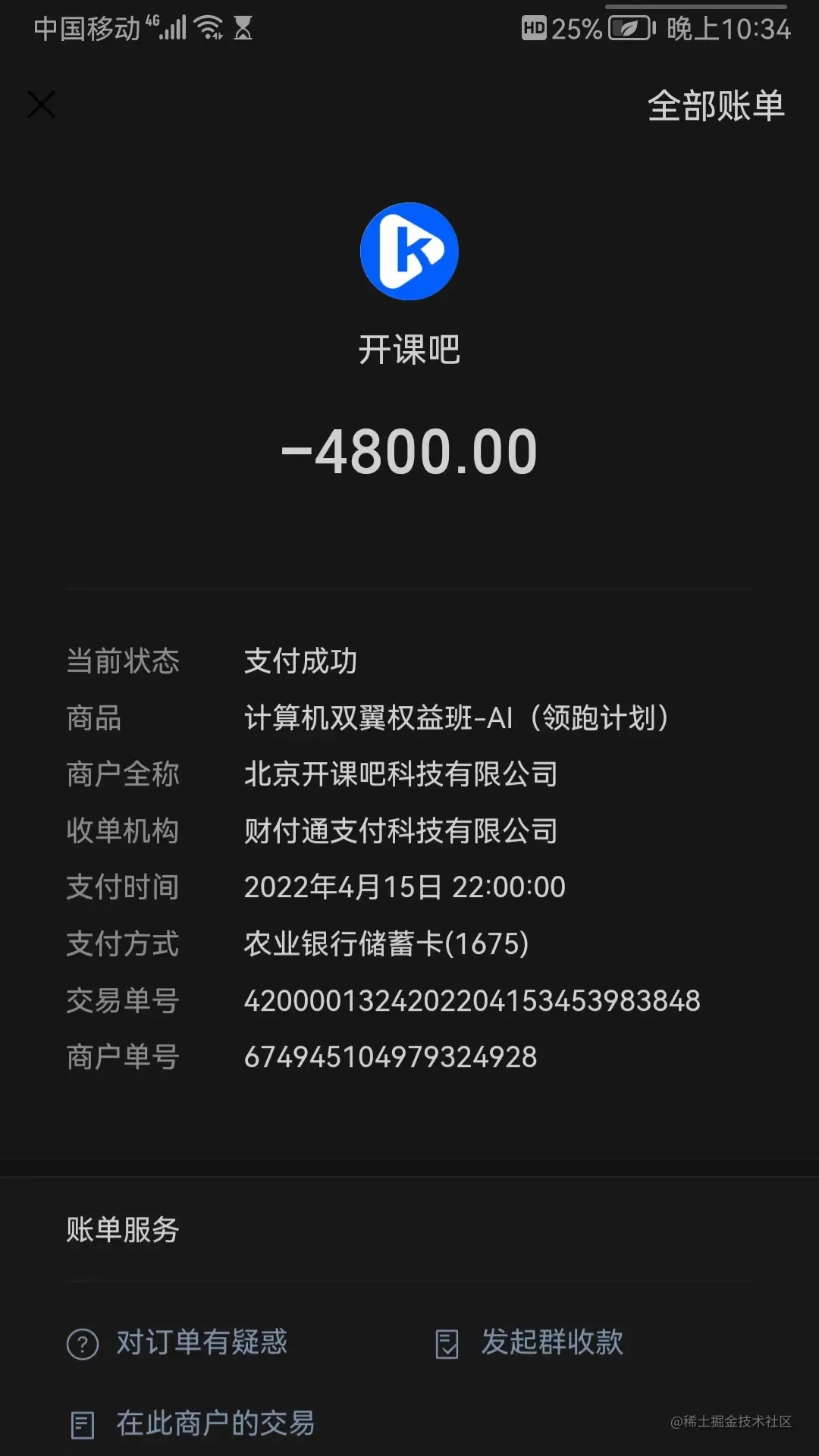This screenshot has width=819, height=1456.
Task: Tap the 开课吧 merchant logo
Action: point(409,252)
